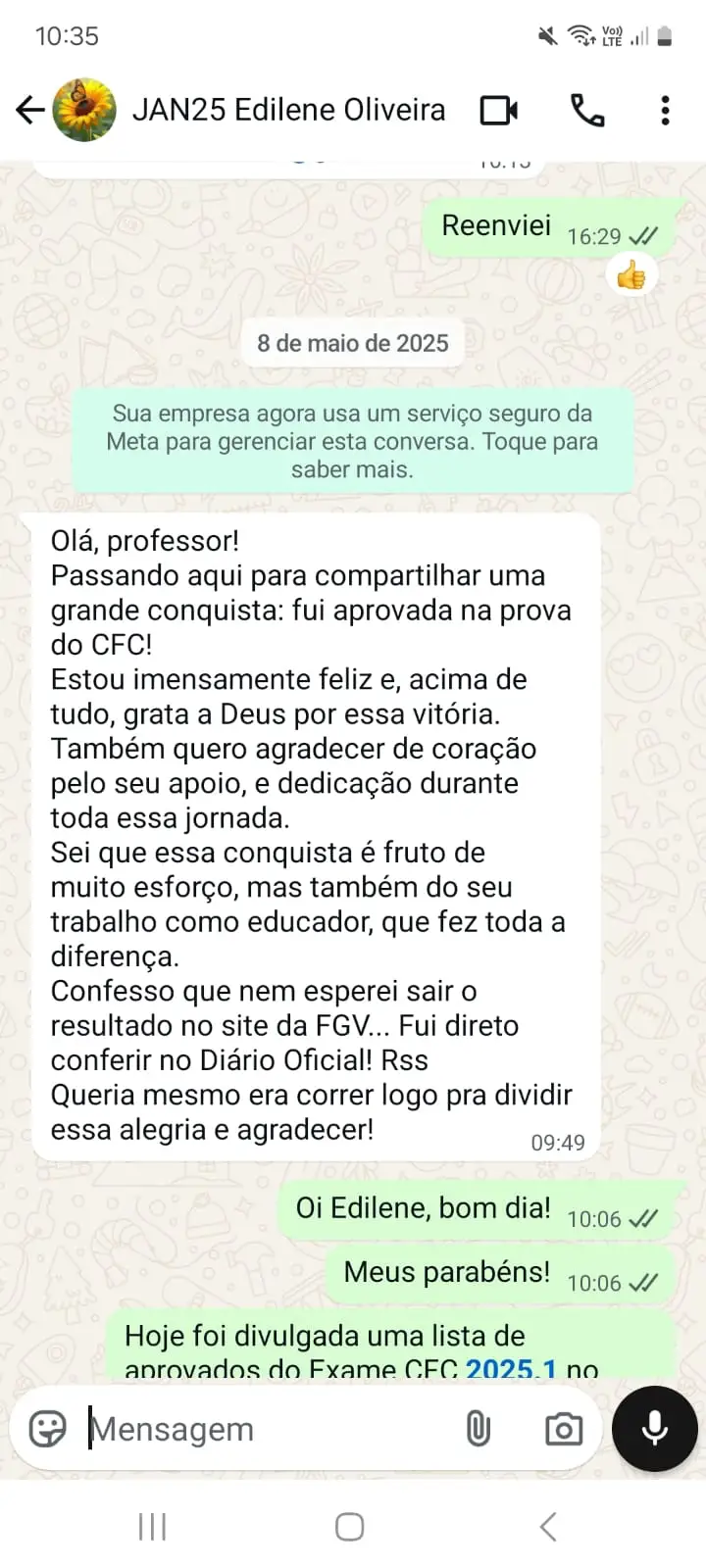Tap the Meta secure service notice
The width and height of the screenshot is (706, 1568).
coord(352,441)
